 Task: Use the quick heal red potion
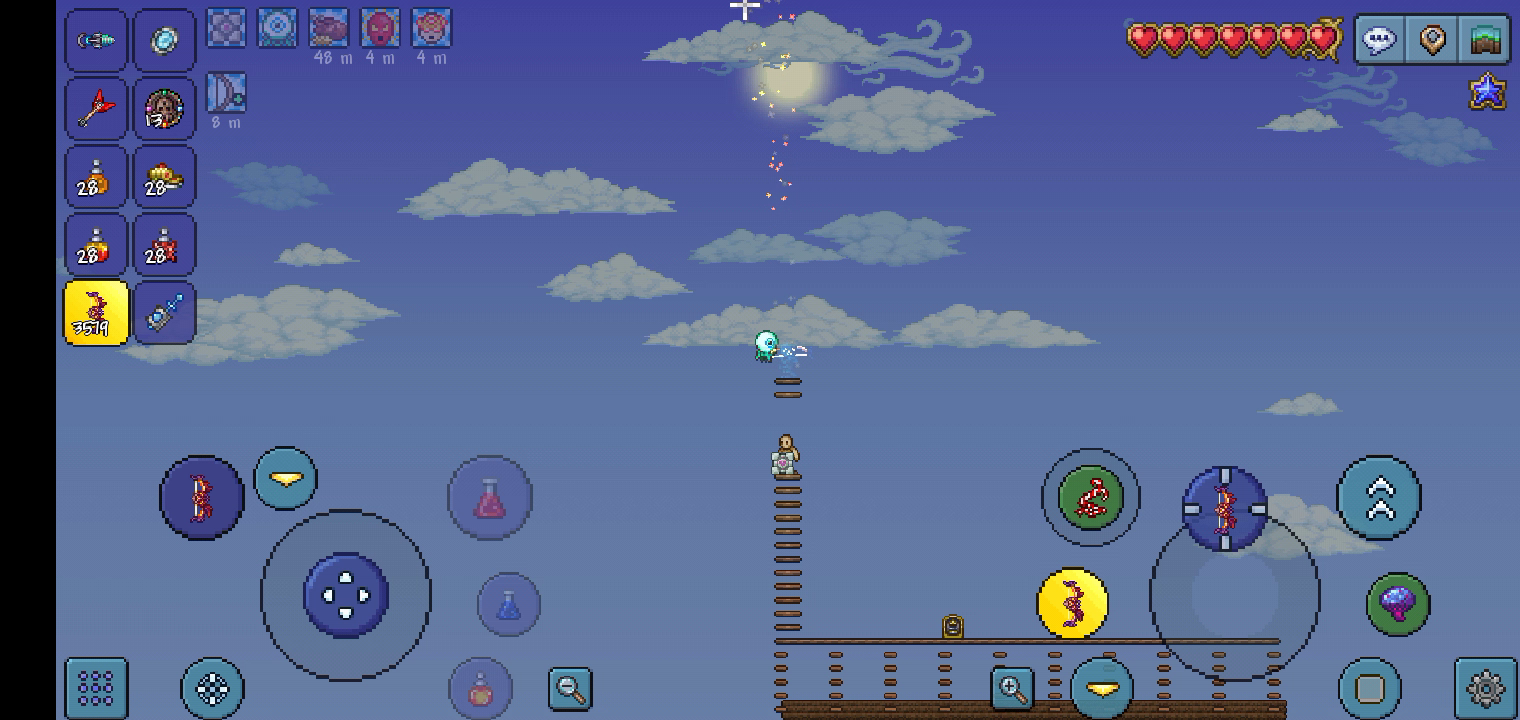(489, 498)
